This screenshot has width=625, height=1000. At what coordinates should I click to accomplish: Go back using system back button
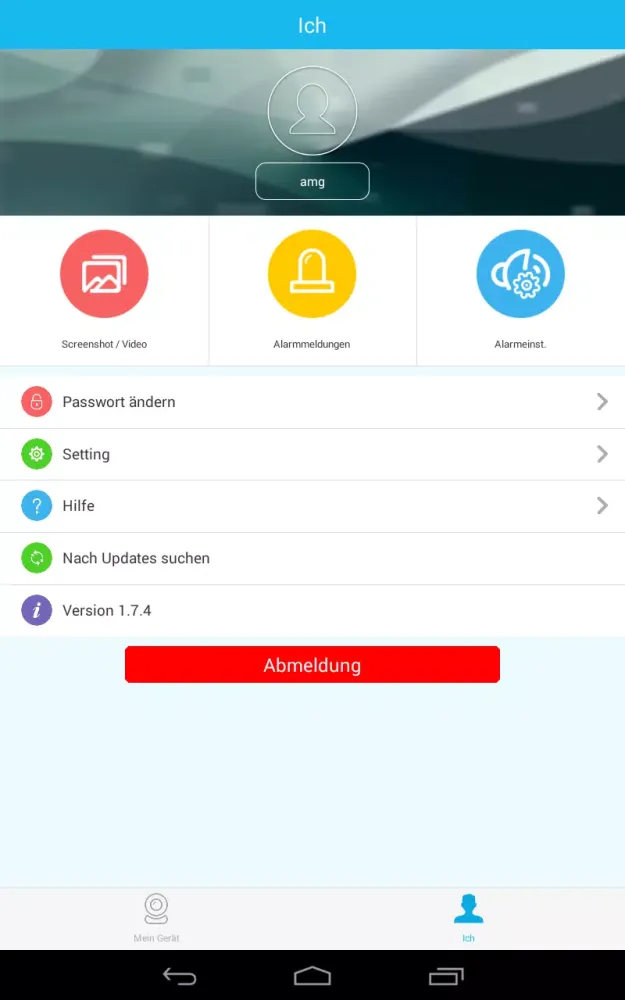pos(180,976)
